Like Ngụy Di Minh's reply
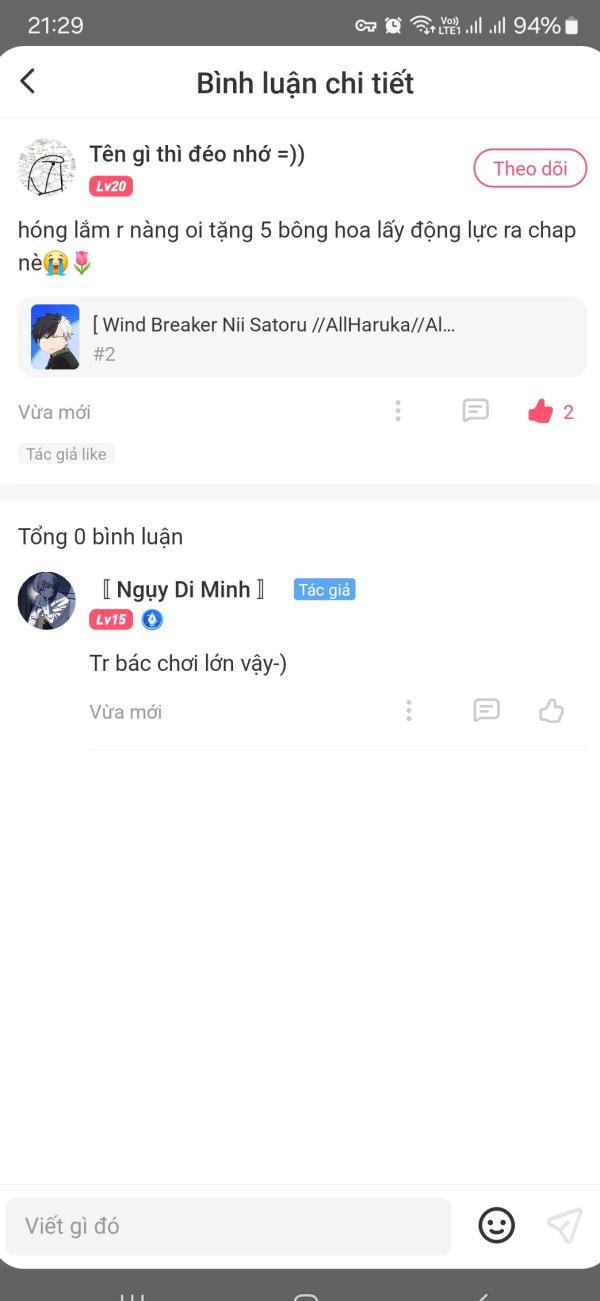The height and width of the screenshot is (1301, 600). pos(551,711)
